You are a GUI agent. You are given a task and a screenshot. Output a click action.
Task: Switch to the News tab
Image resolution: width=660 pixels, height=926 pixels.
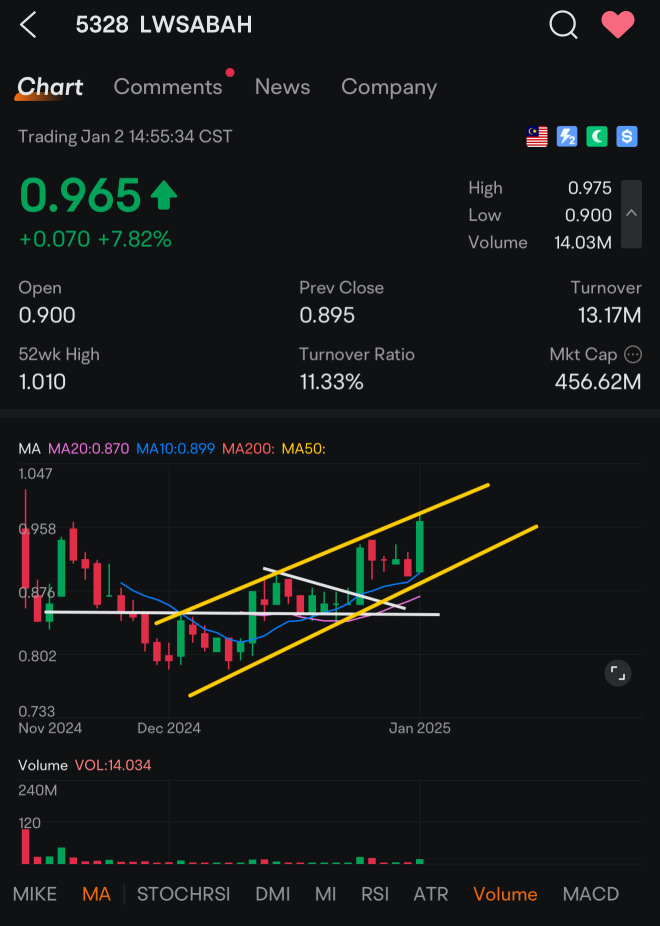282,87
